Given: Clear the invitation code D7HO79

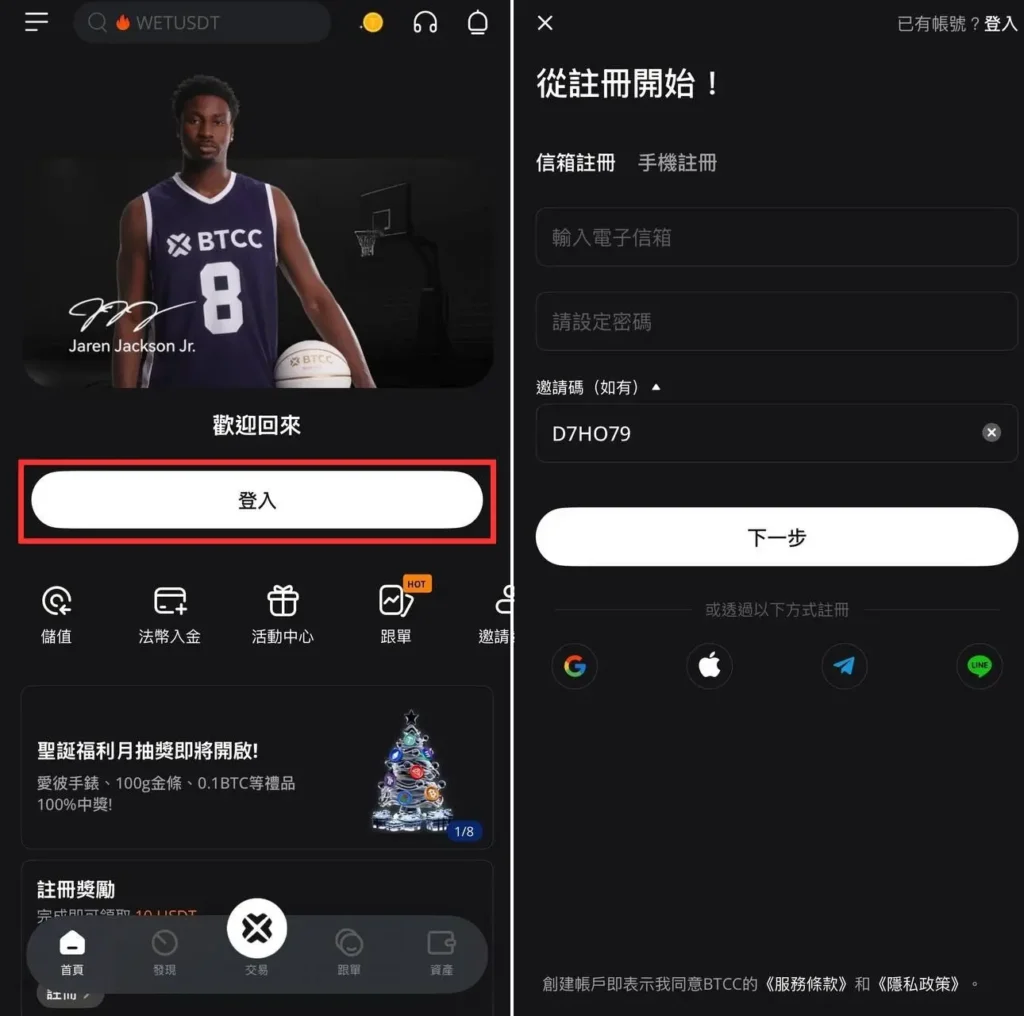Looking at the screenshot, I should coord(991,433).
